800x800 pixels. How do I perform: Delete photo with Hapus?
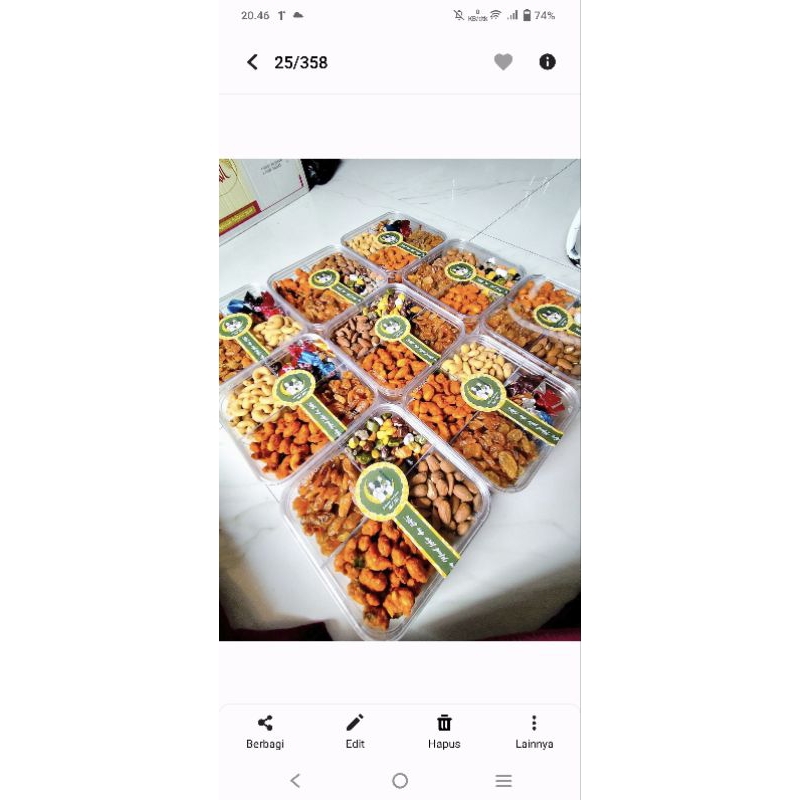(x=444, y=731)
